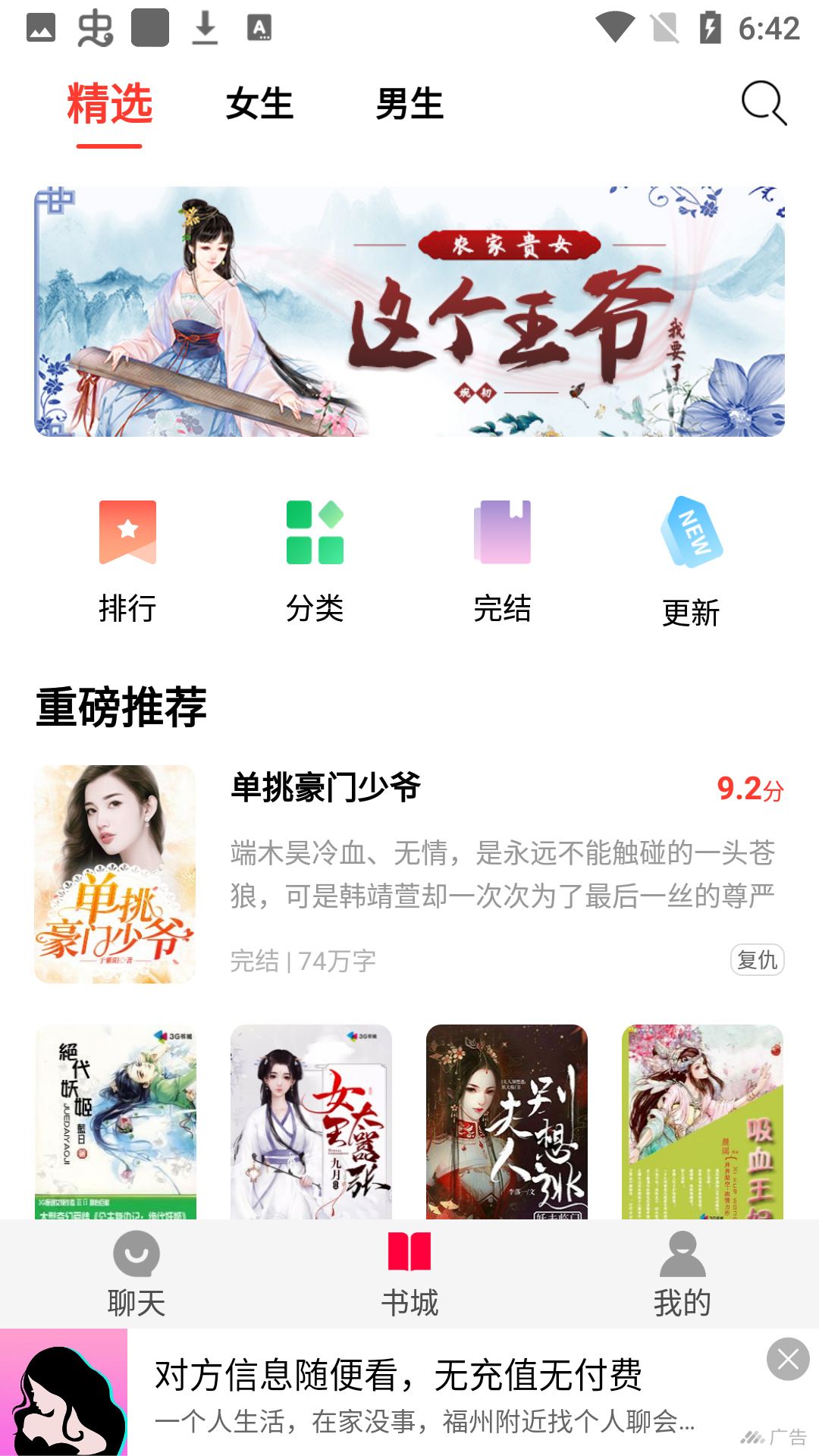Viewport: 819px width, 1456px height.
Task: Open the 吸血王妃 book cover
Action: pos(702,1121)
